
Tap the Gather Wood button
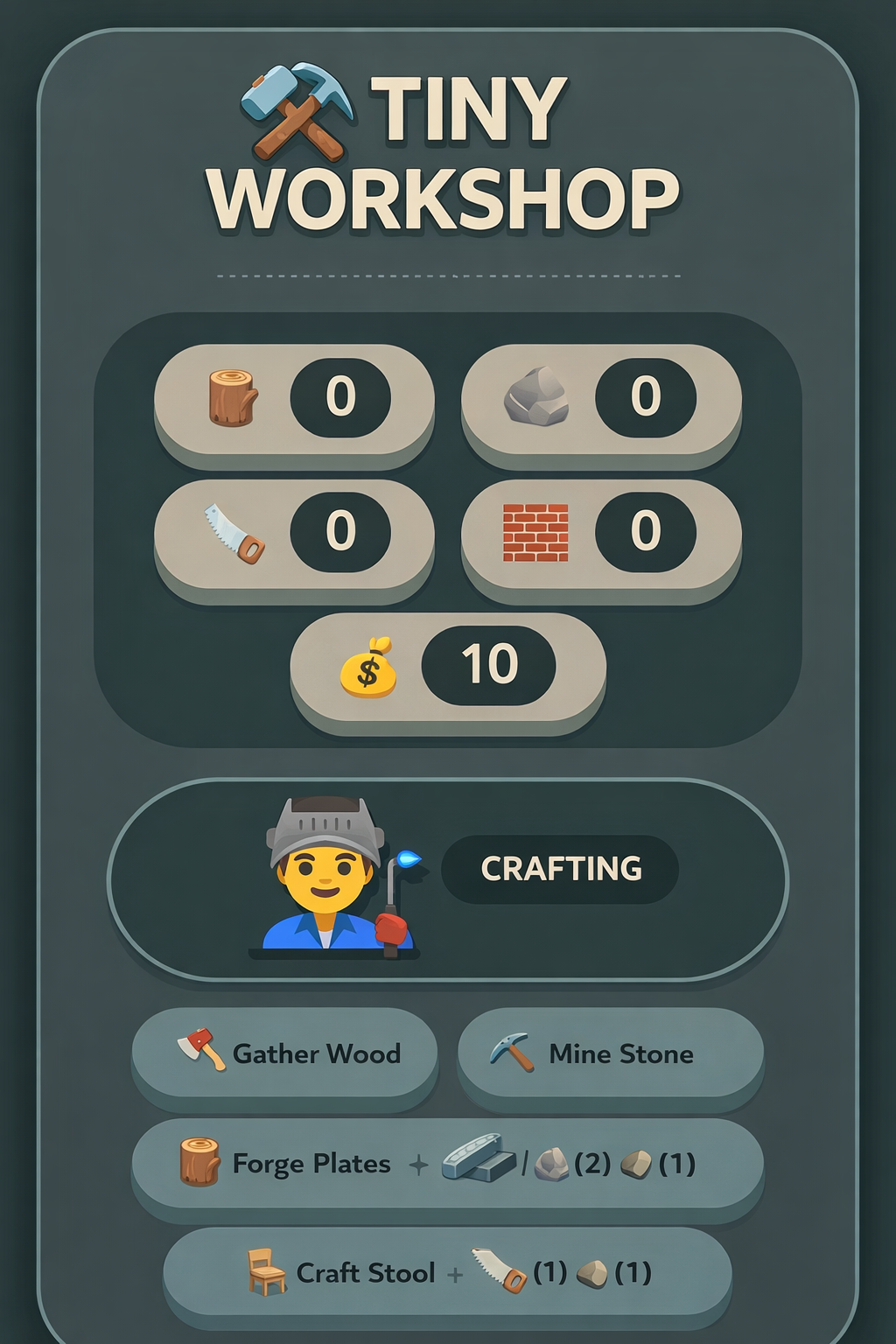[284, 1053]
